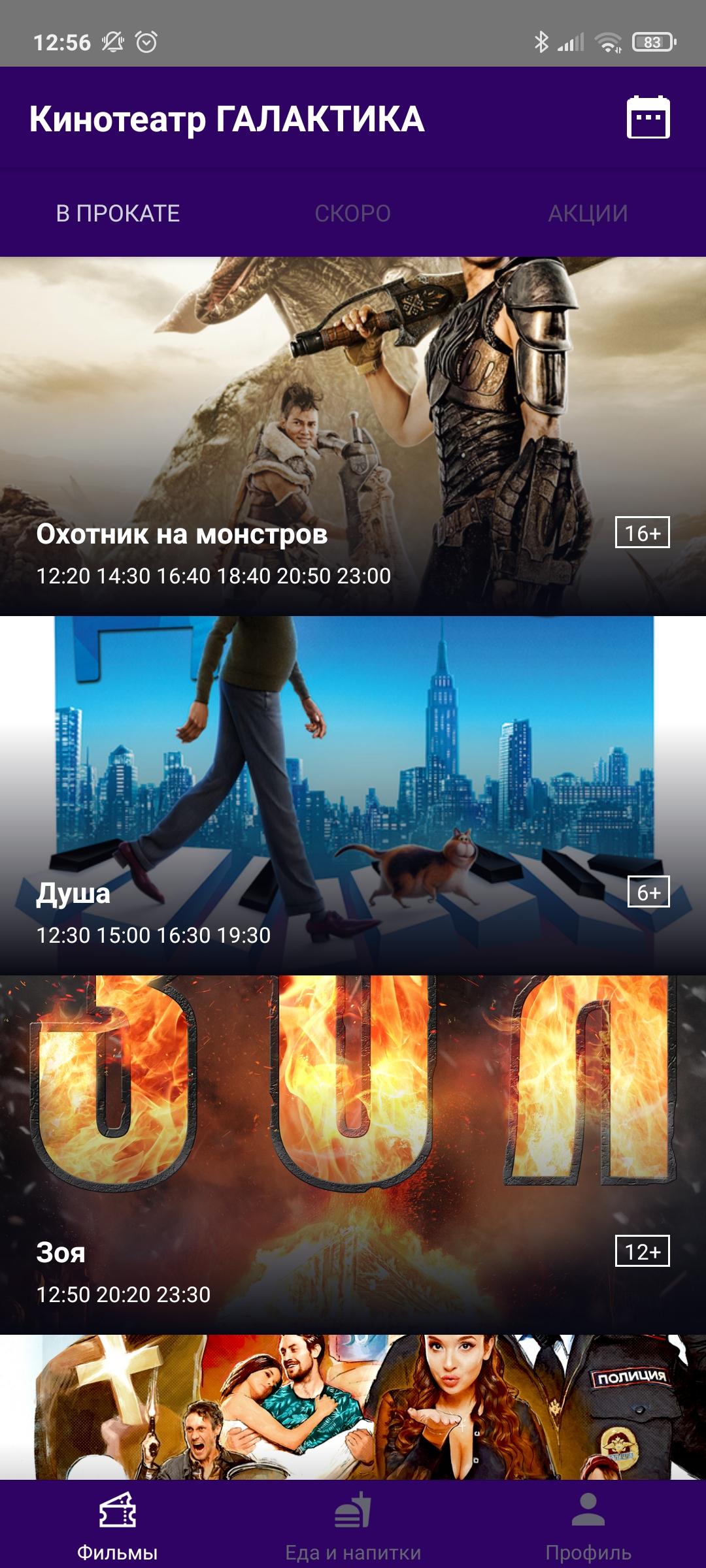Open the movie Зоя
This screenshot has height=1568, width=706.
353,1154
